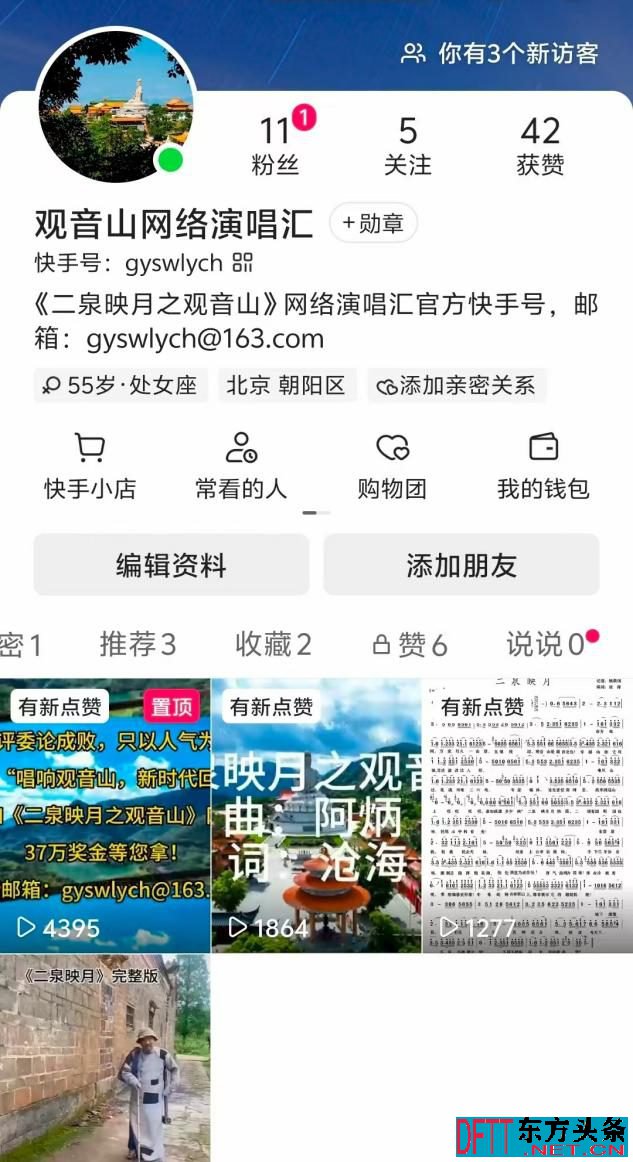633x1162 pixels.
Task: Tap the 添加朋友 button
Action: tap(461, 565)
